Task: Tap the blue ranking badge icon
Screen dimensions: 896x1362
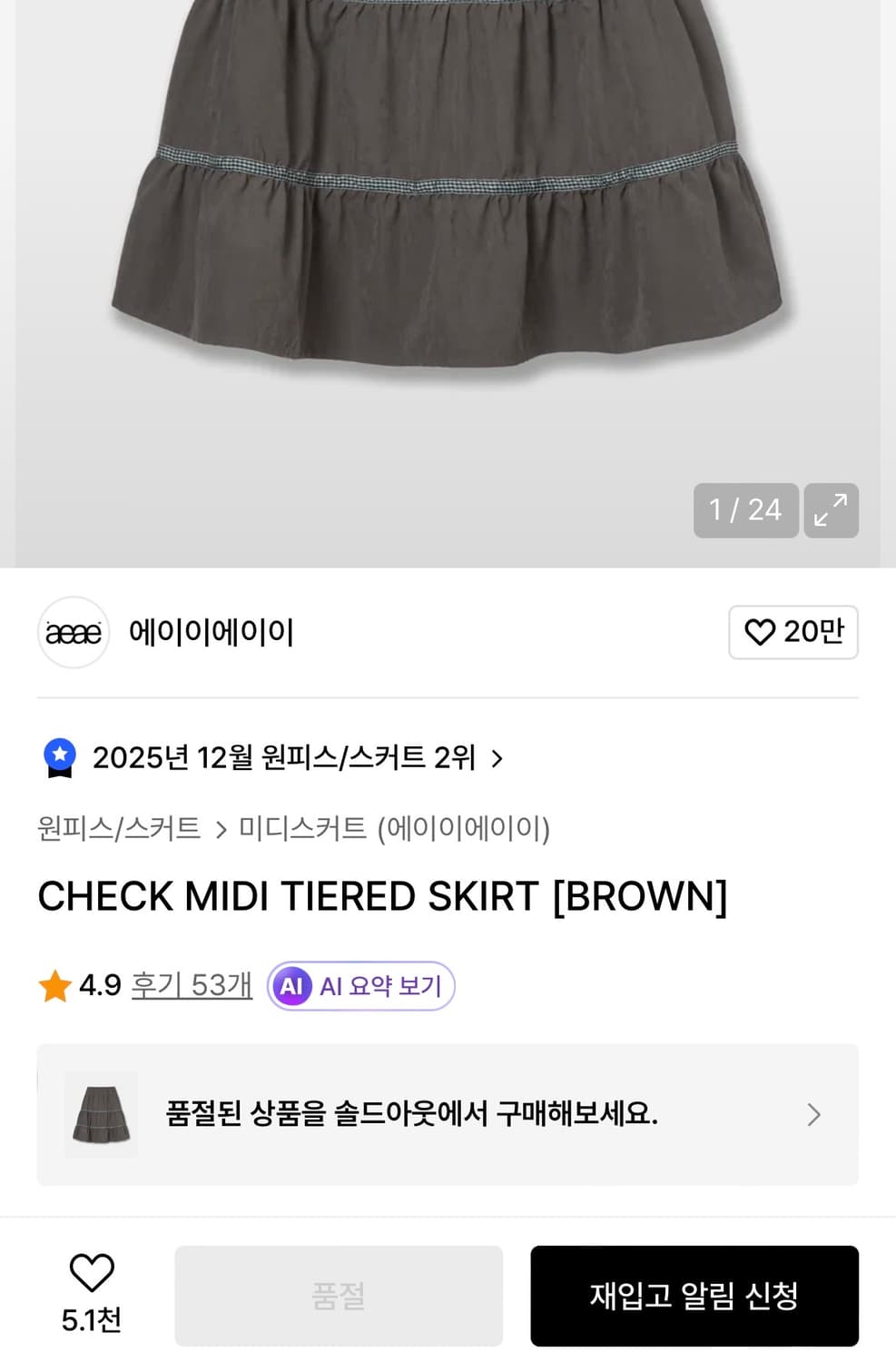Action: tap(59, 756)
